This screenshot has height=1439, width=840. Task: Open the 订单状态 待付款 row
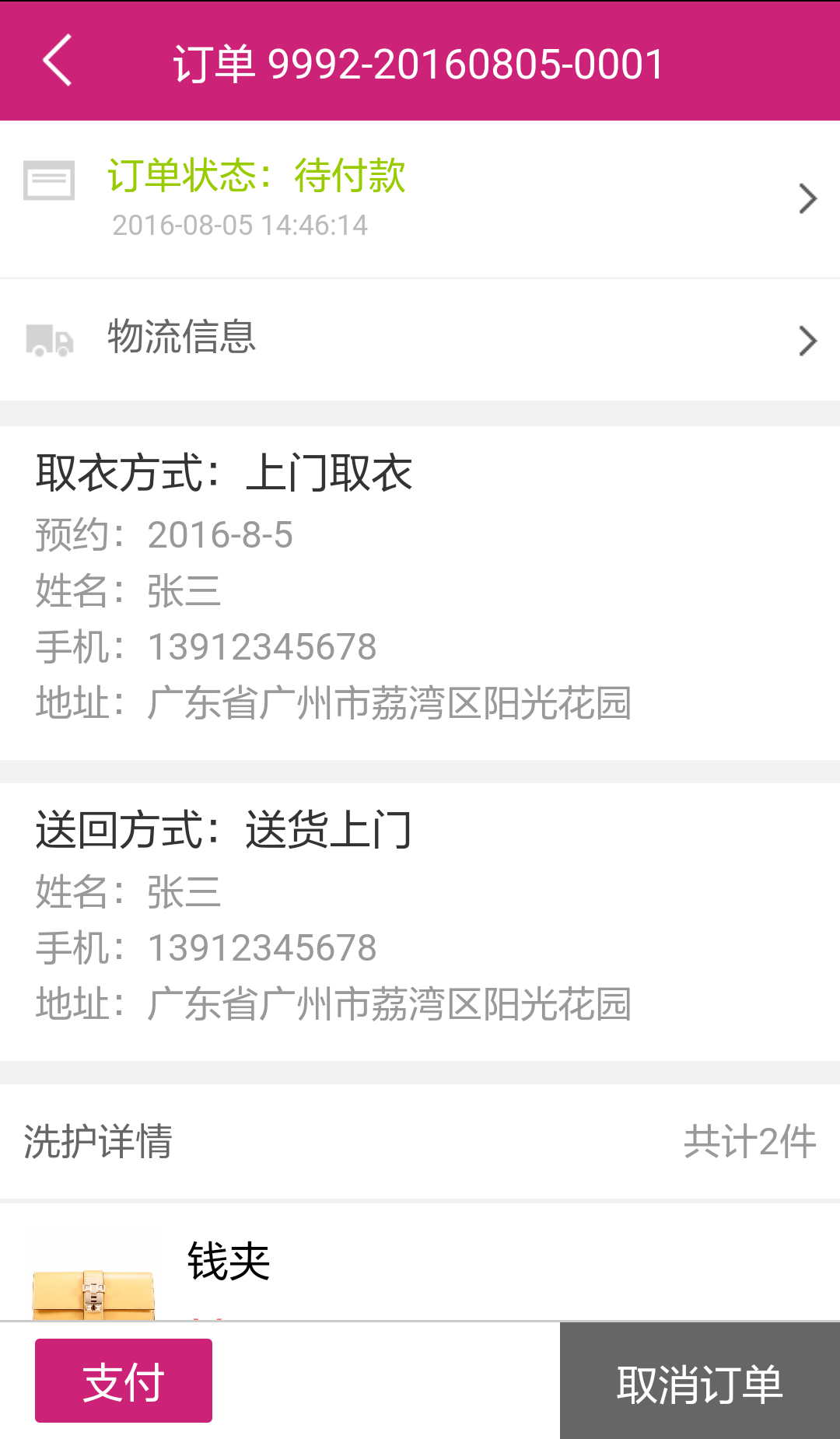420,198
